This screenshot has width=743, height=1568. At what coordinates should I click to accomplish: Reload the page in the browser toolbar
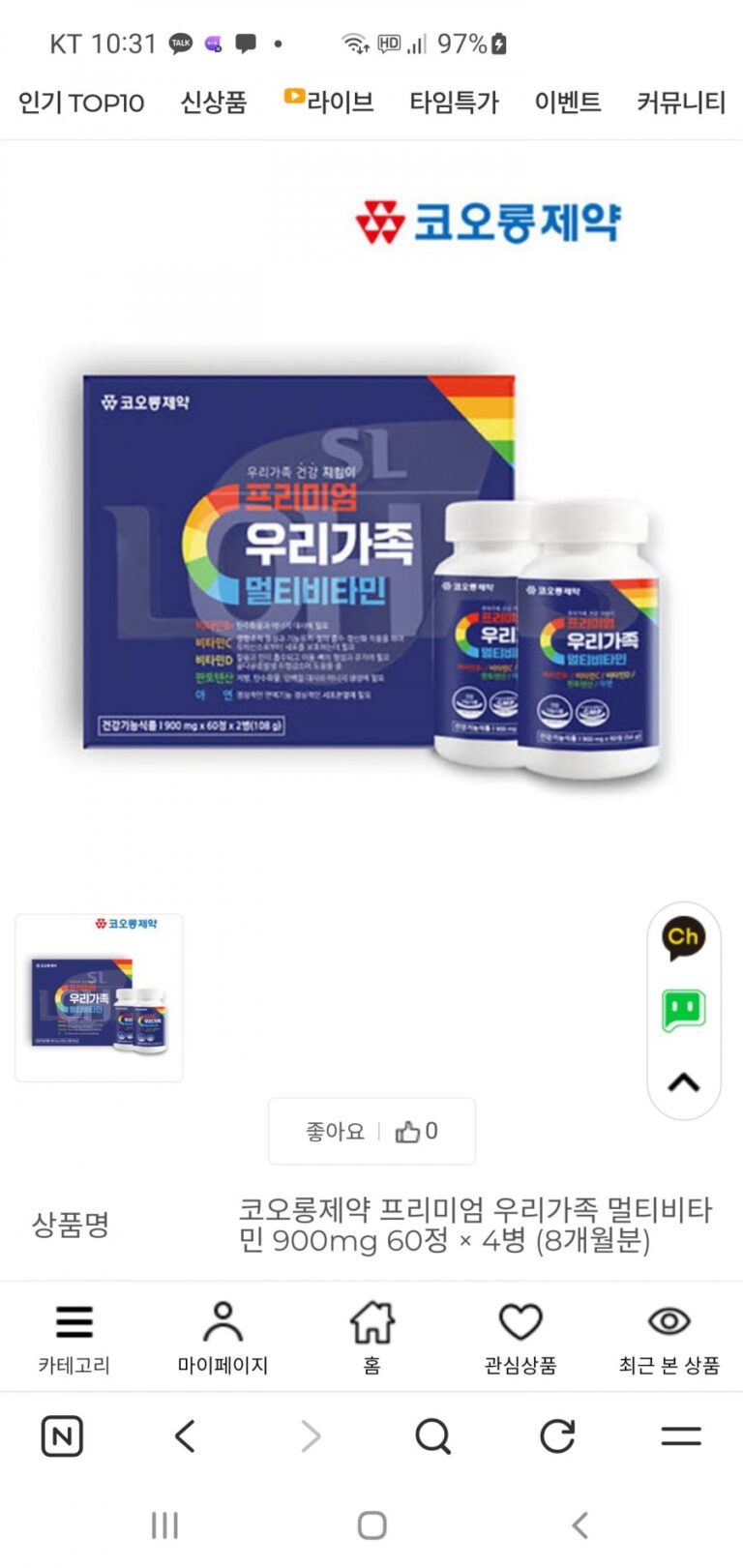(557, 1436)
